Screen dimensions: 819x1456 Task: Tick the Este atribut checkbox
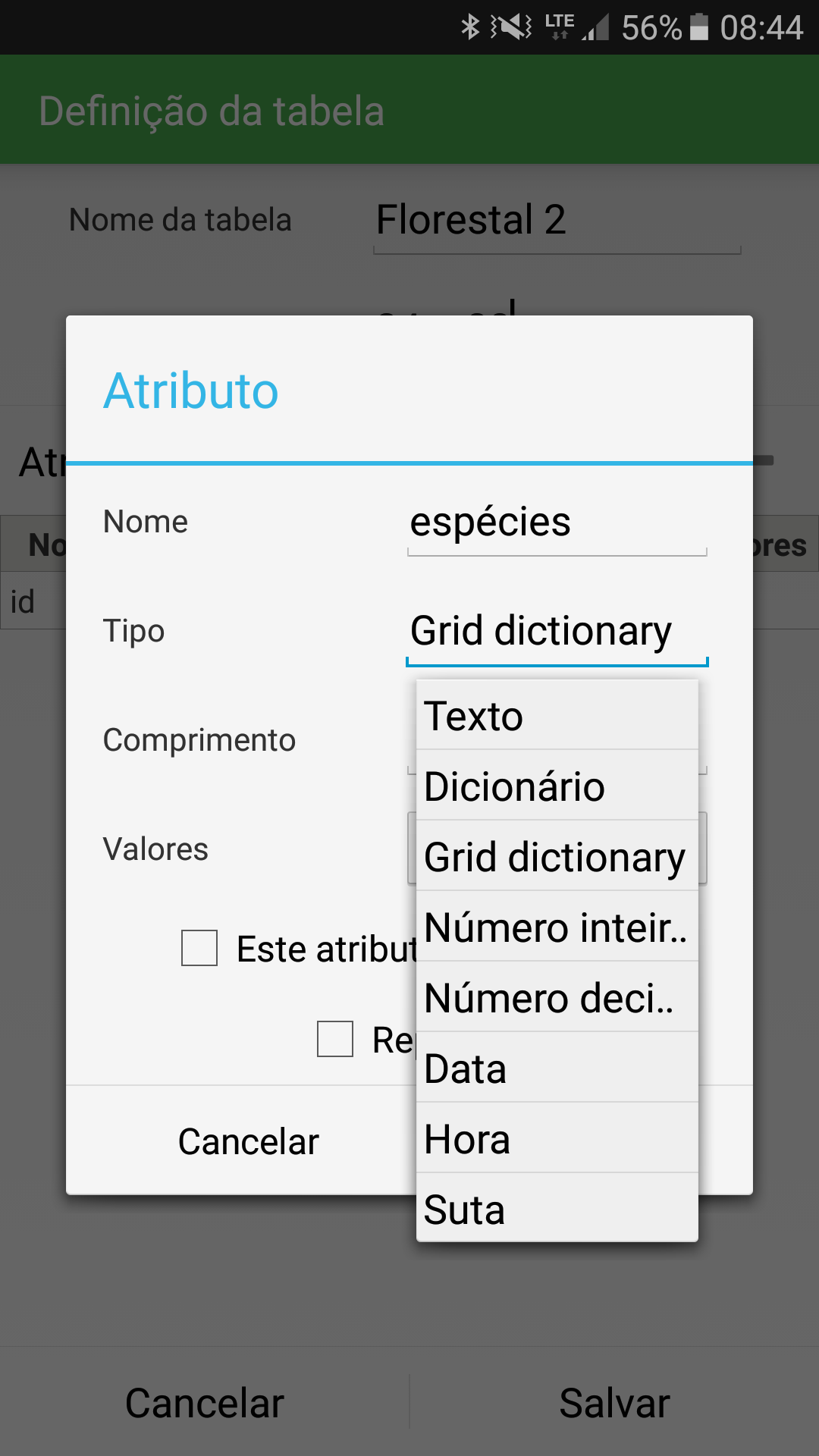pyautogui.click(x=199, y=948)
